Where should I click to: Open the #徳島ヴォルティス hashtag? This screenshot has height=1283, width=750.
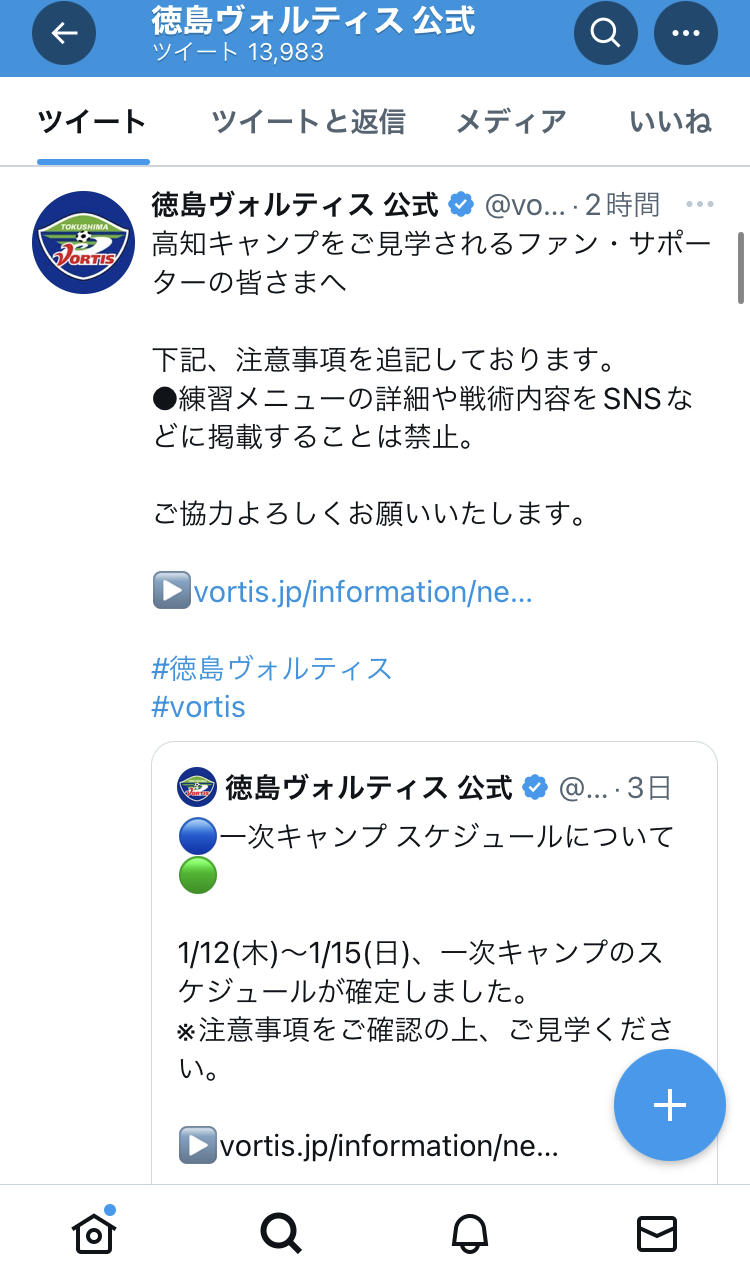(x=272, y=668)
